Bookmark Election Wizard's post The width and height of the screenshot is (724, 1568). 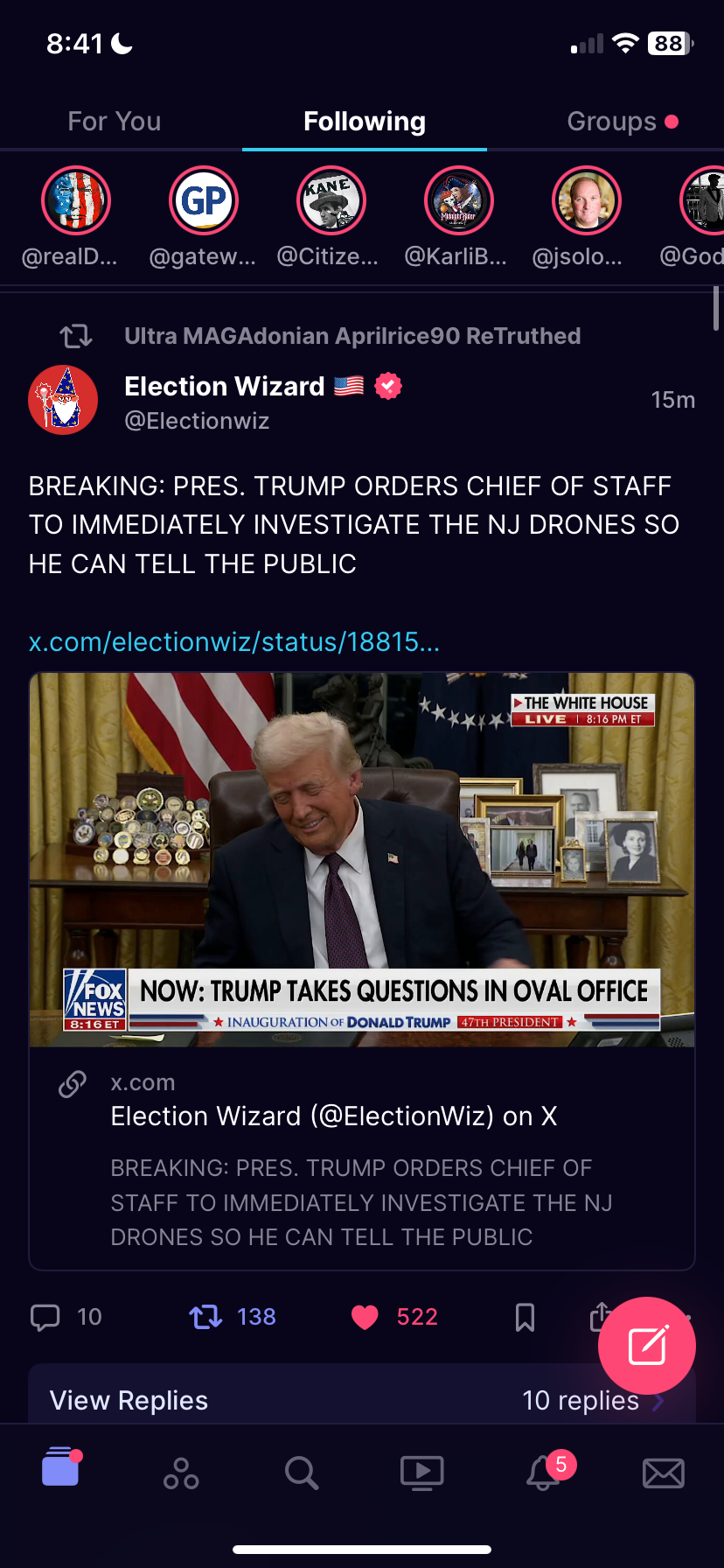[x=525, y=1317]
